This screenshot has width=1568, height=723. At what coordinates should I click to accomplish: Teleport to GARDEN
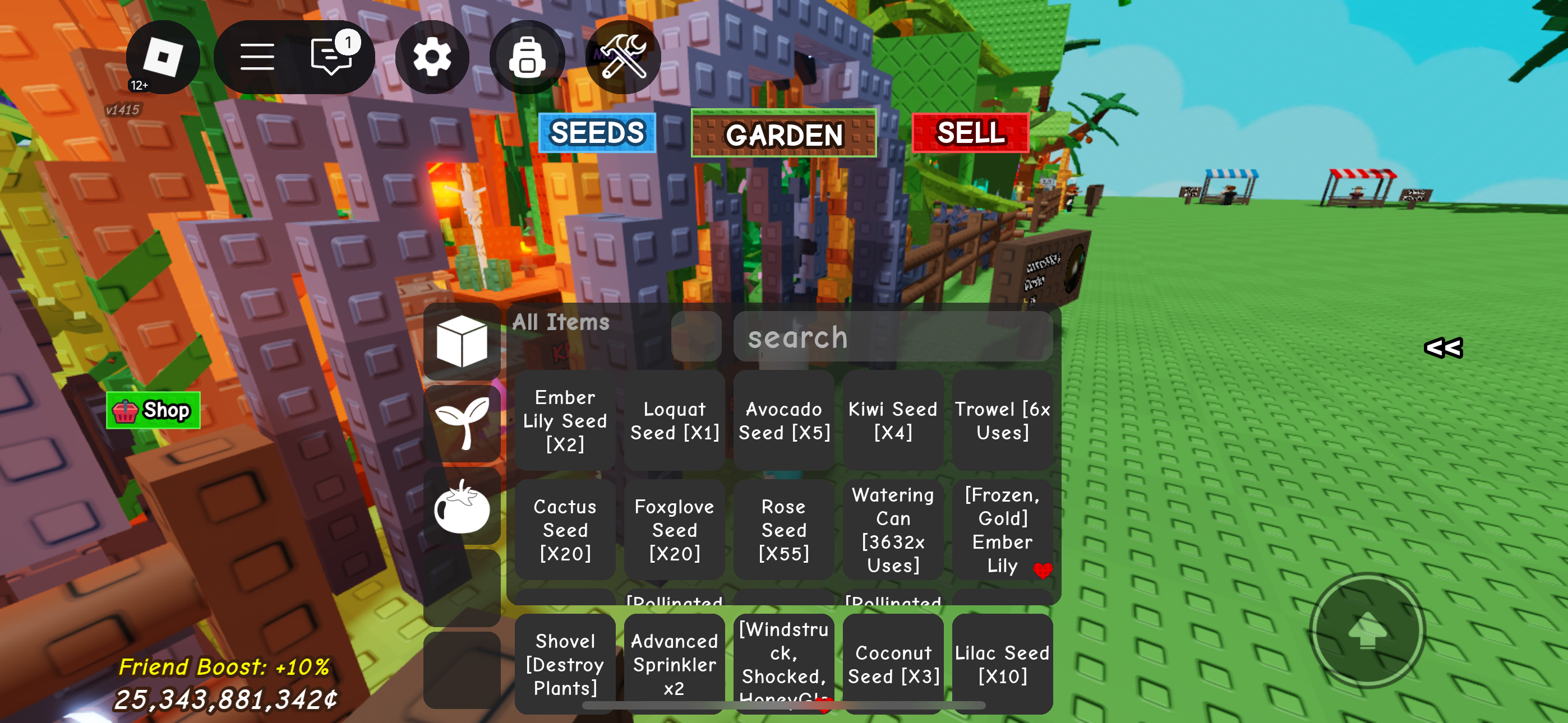pos(783,134)
